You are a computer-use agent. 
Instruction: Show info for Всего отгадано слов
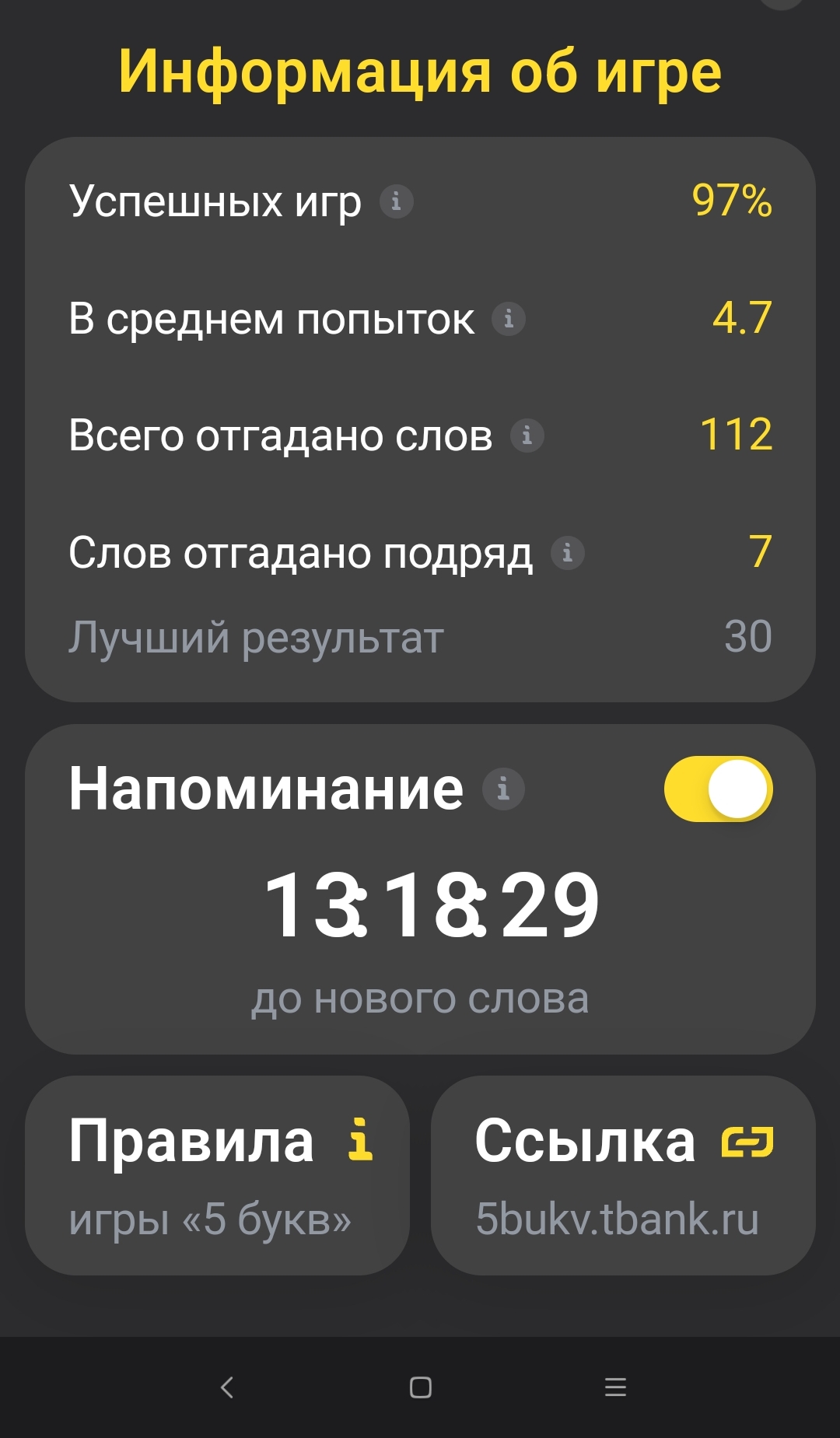527,436
